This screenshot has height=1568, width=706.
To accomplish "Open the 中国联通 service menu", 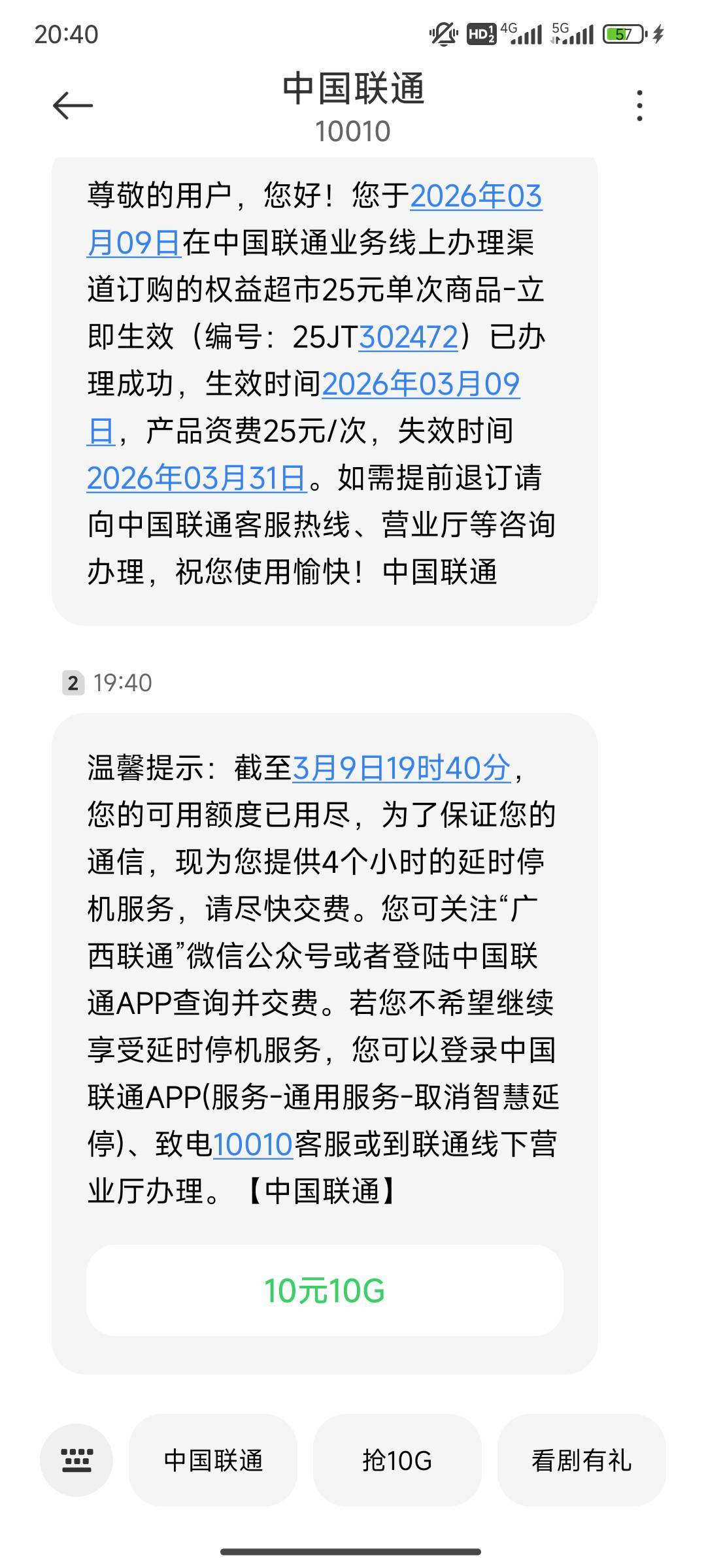I will tap(213, 1460).
